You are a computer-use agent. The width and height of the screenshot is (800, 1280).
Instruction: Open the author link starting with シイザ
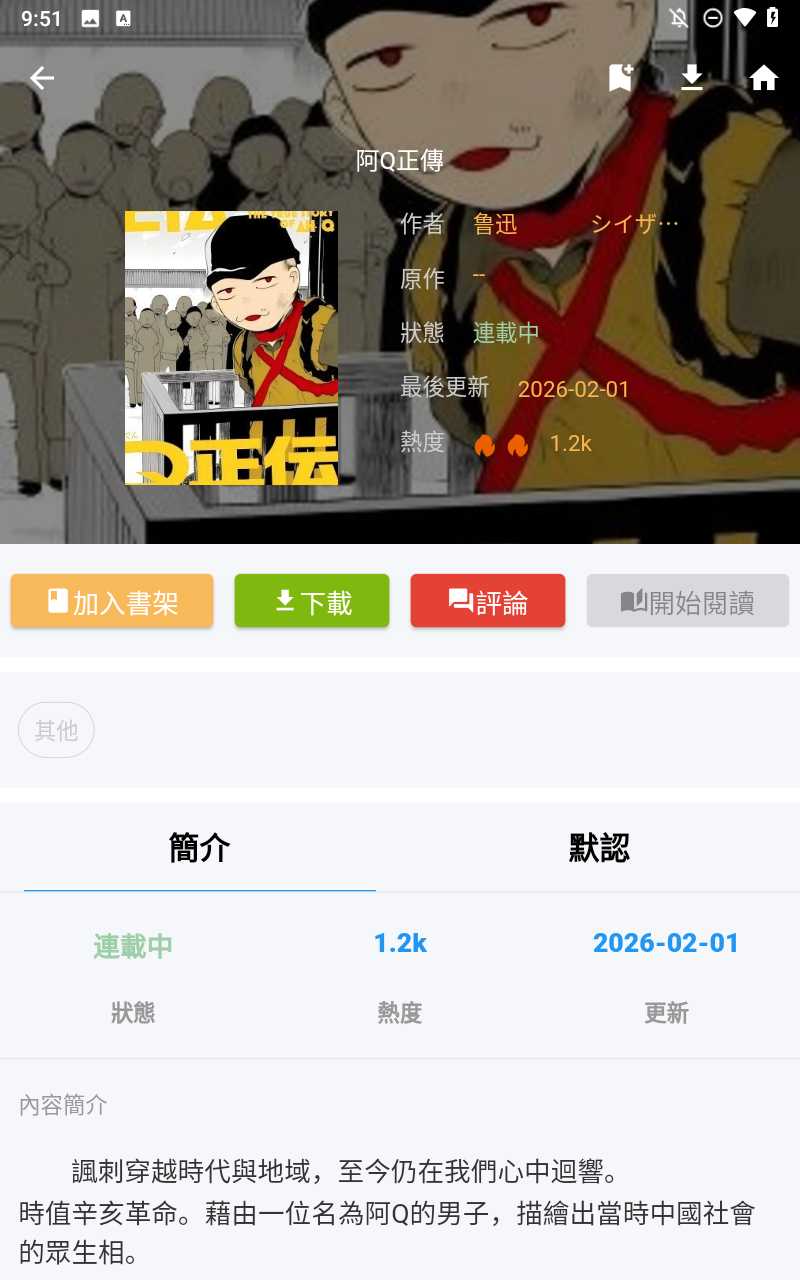pos(634,224)
